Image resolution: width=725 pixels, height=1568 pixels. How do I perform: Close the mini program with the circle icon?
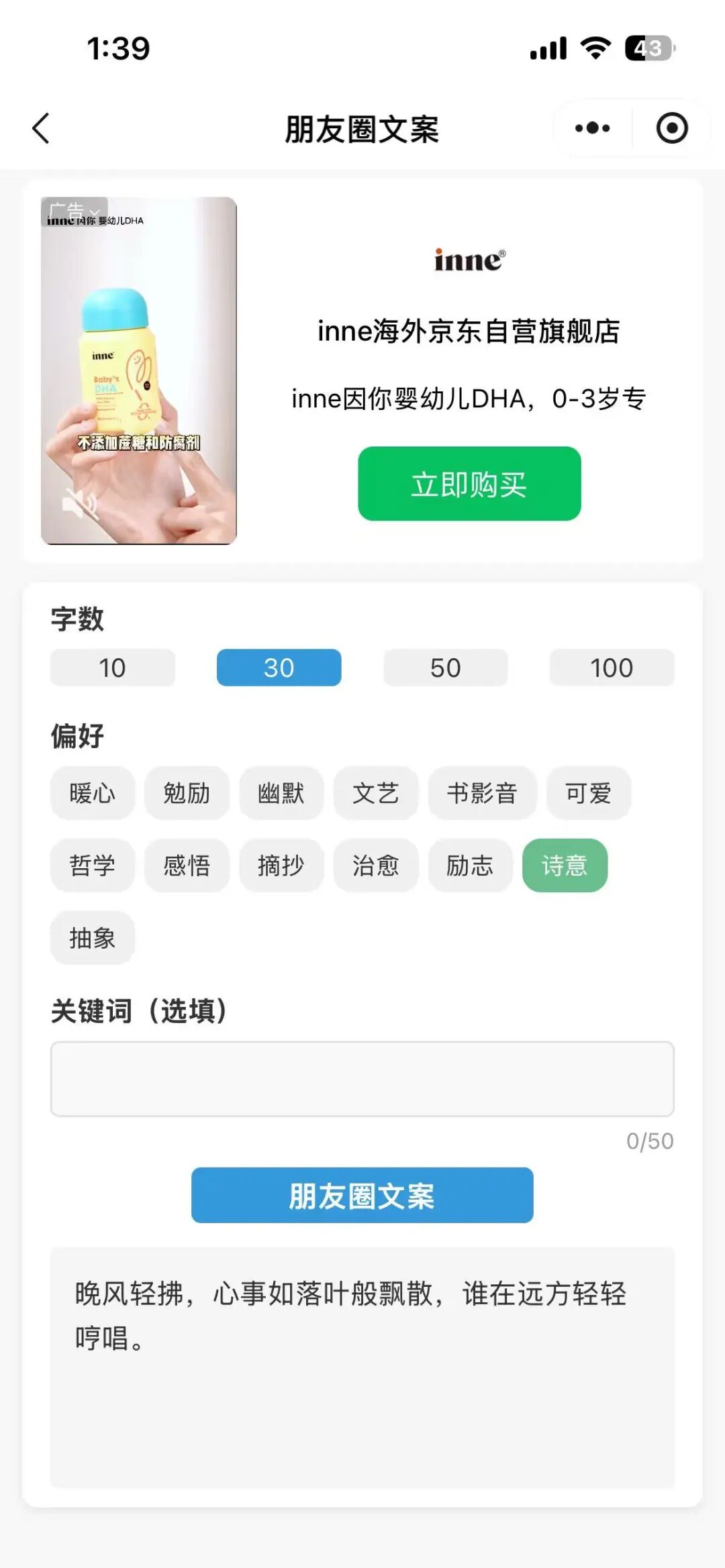click(671, 128)
